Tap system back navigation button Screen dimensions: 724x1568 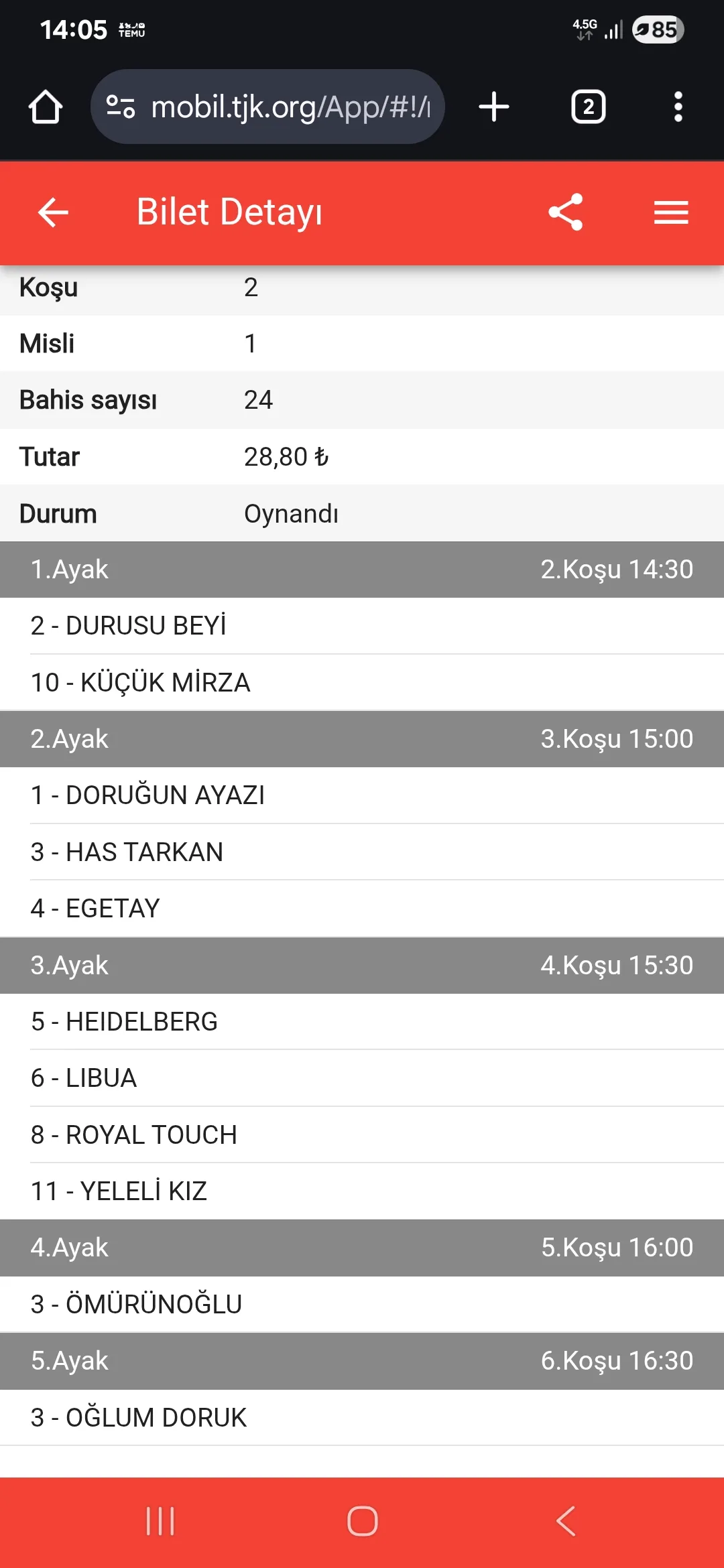click(565, 1520)
